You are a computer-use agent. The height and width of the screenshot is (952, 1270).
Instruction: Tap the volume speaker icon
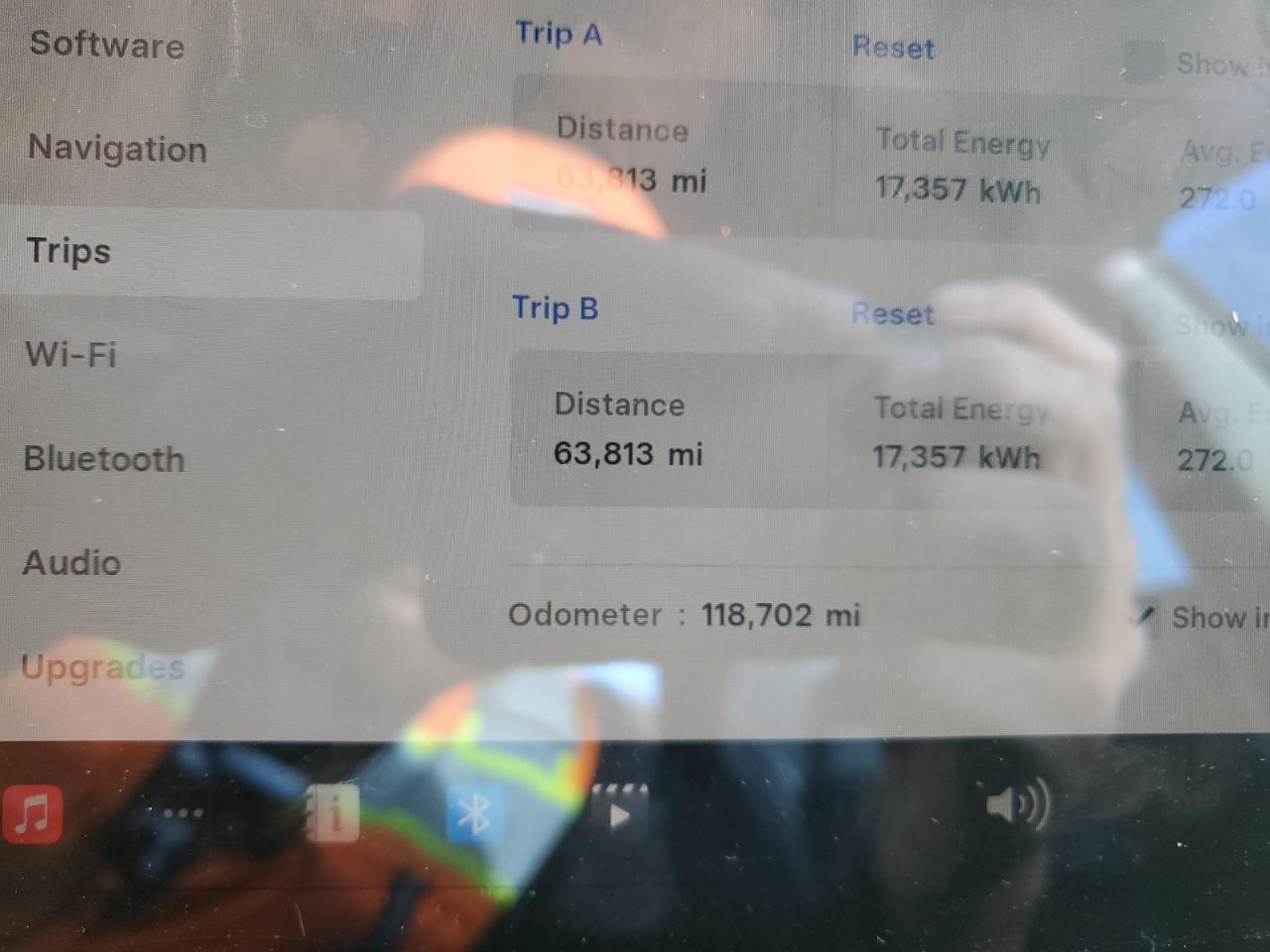tap(1016, 805)
